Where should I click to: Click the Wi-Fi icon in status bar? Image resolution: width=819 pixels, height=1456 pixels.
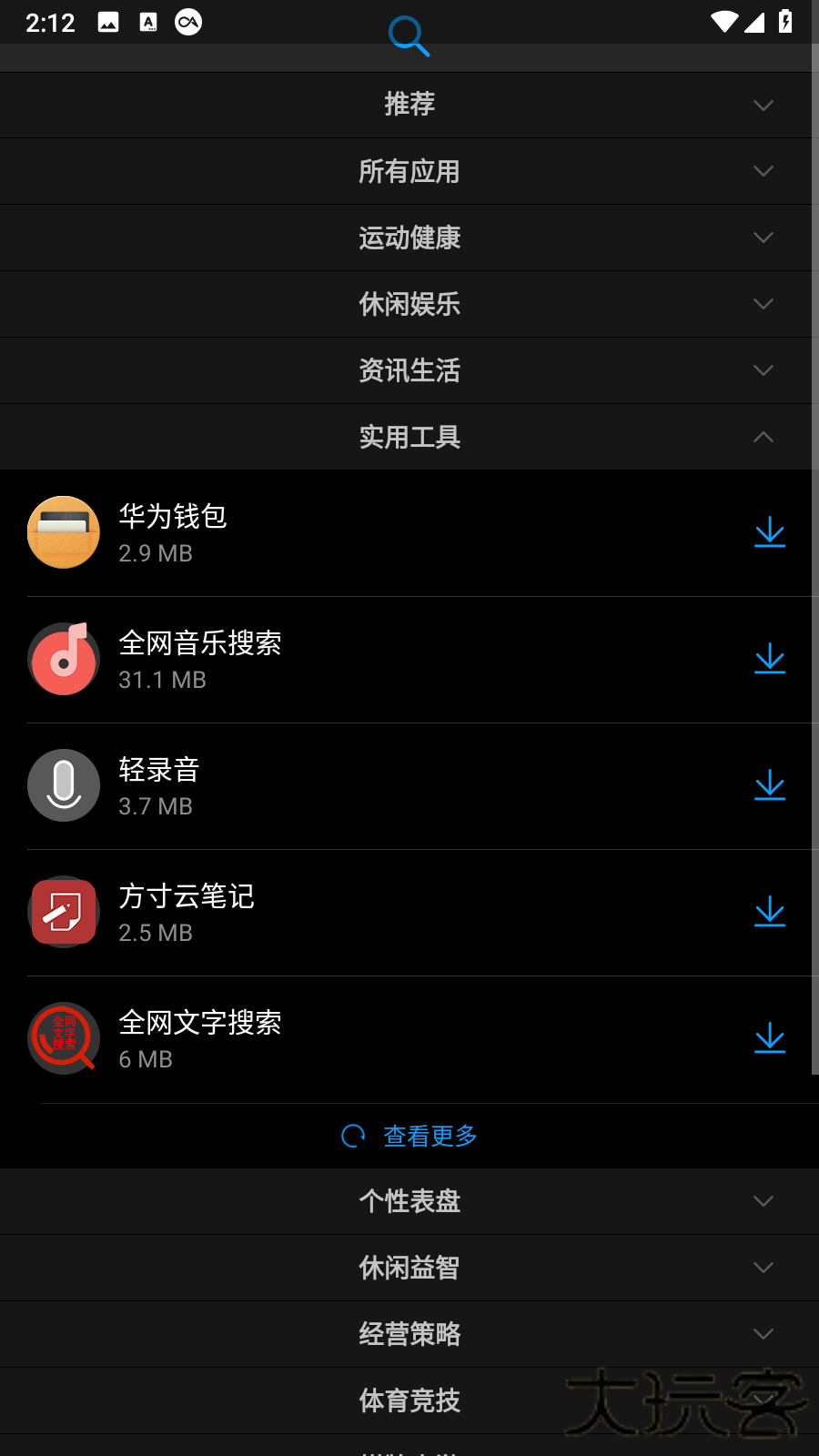click(x=723, y=23)
